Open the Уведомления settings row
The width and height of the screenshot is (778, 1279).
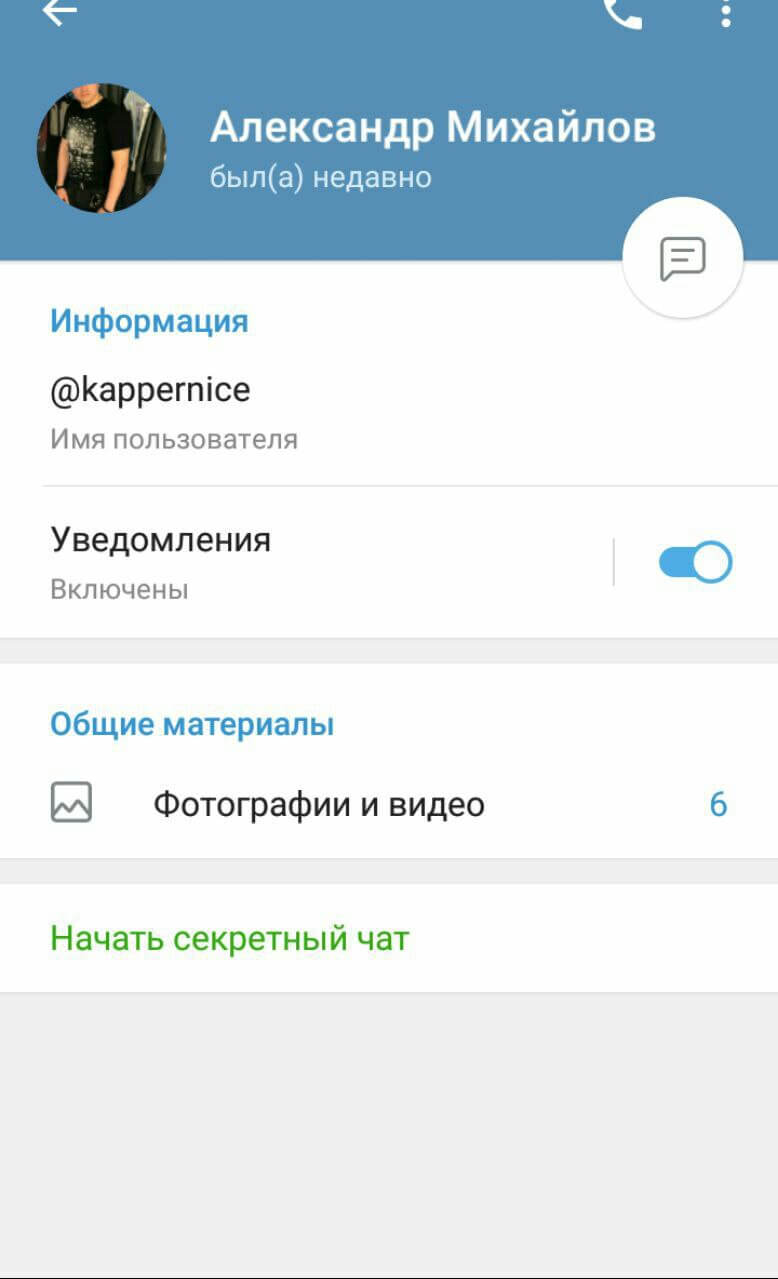click(x=305, y=563)
